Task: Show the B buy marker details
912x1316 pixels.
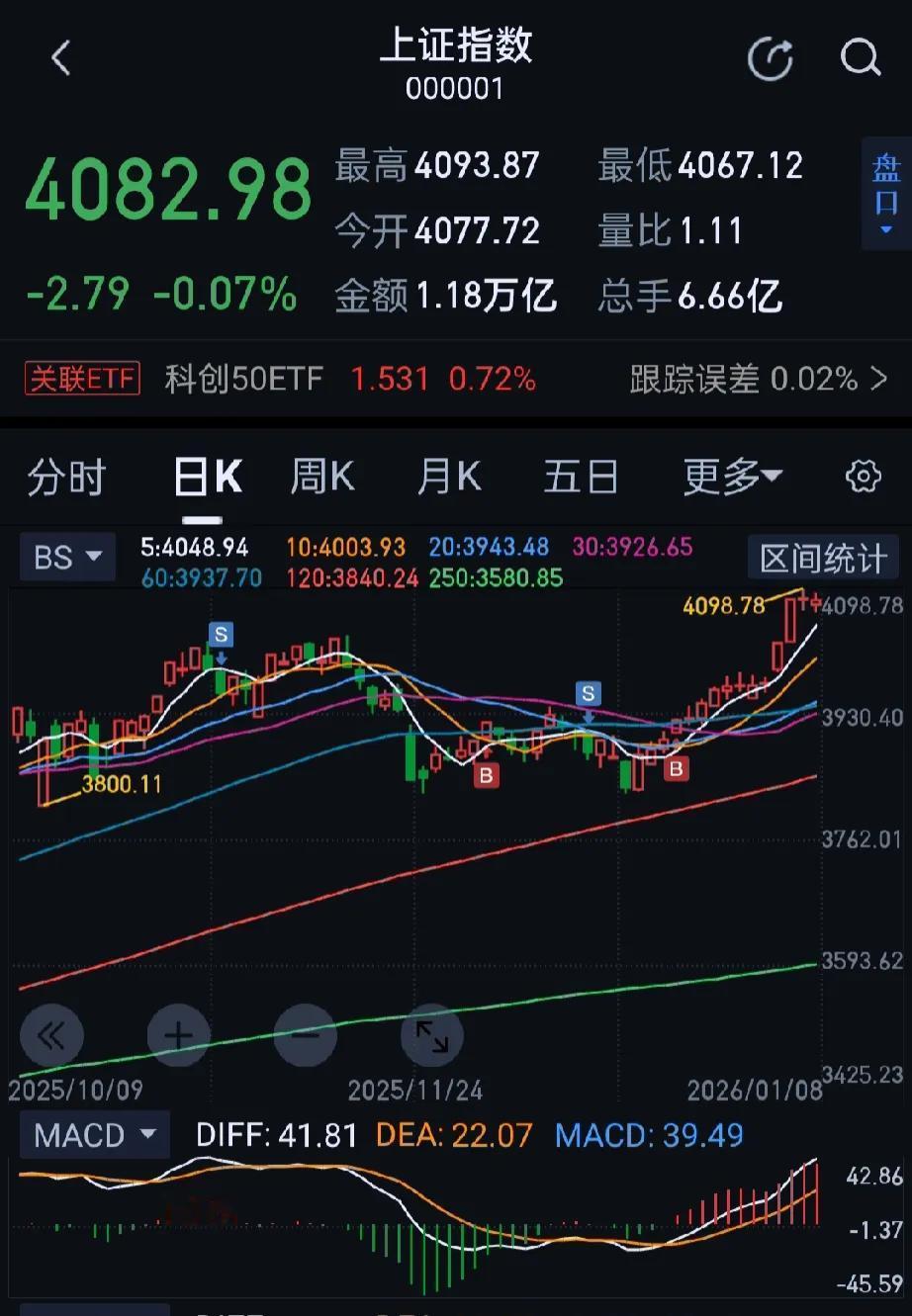Action: click(x=486, y=775)
